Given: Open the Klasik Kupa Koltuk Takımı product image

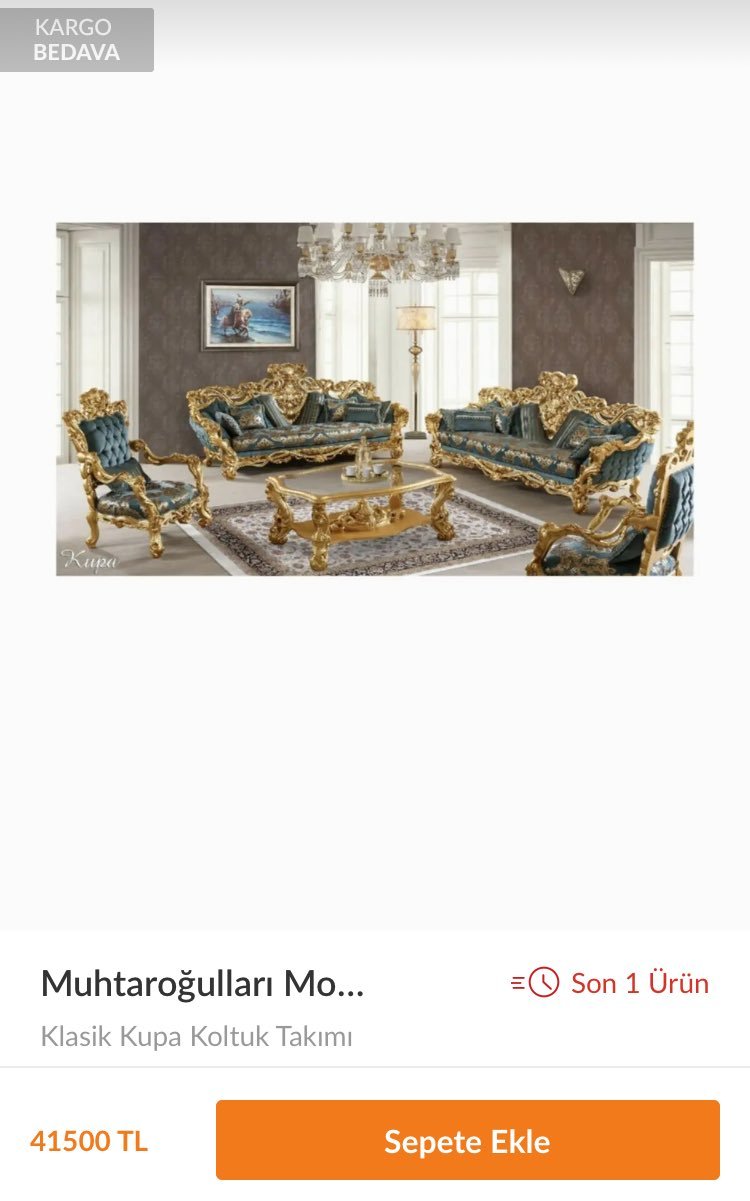Looking at the screenshot, I should click(374, 399).
